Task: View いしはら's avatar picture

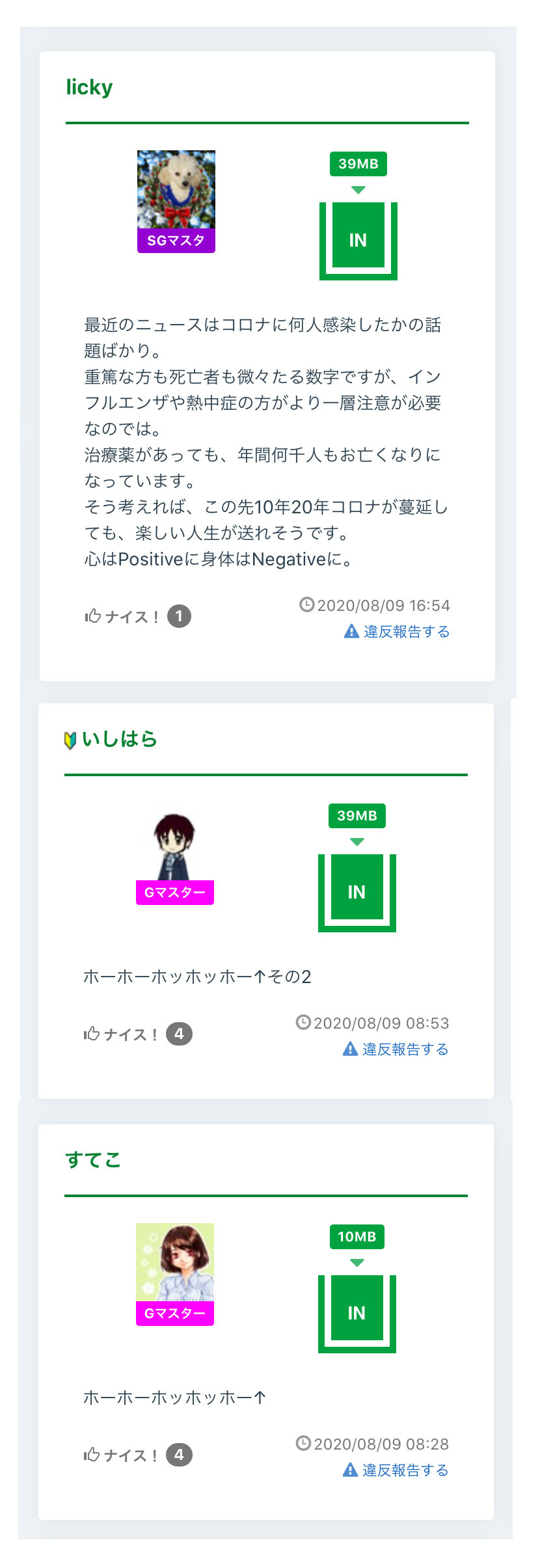Action: [174, 846]
